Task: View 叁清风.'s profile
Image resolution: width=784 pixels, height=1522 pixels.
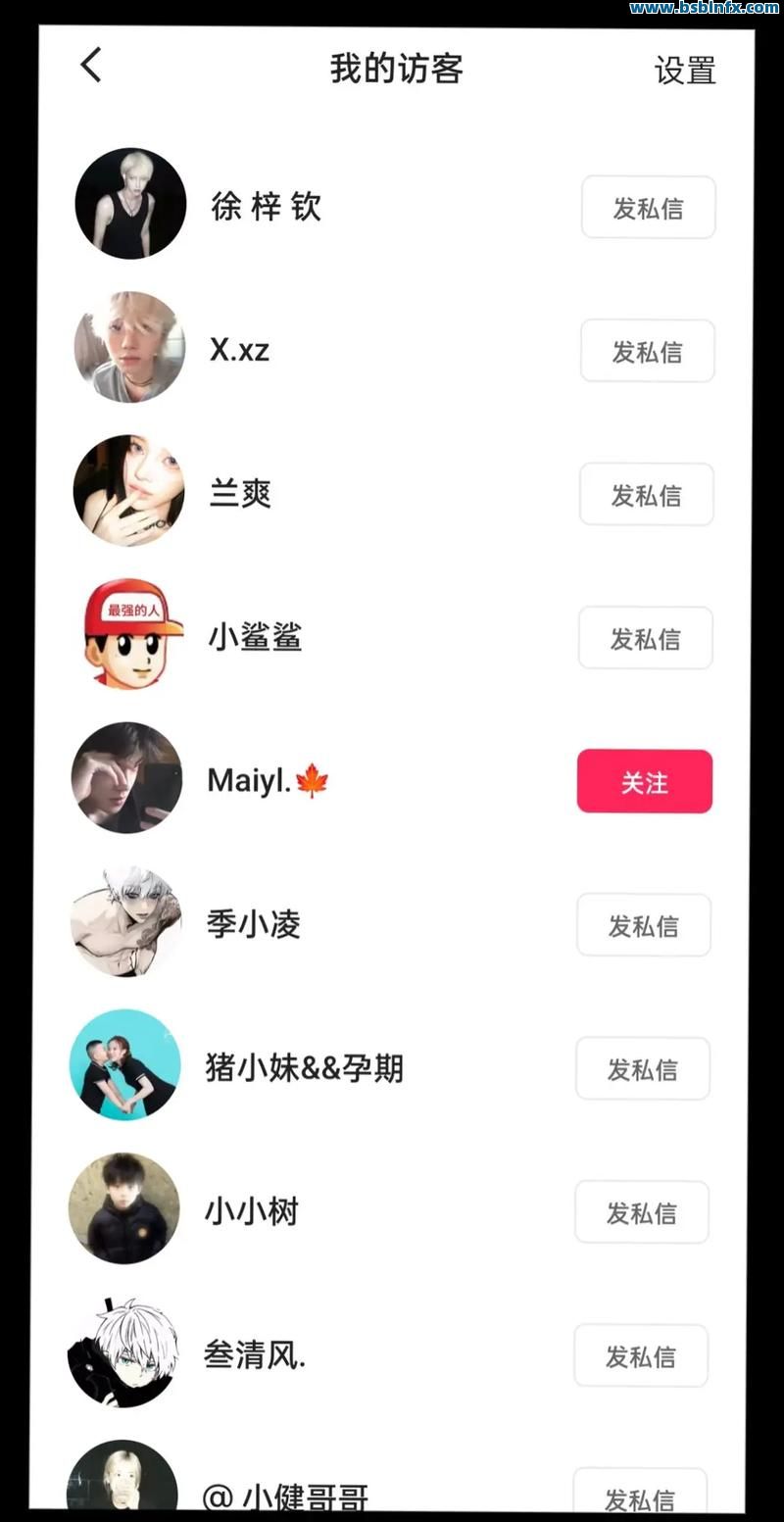Action: 255,1354
